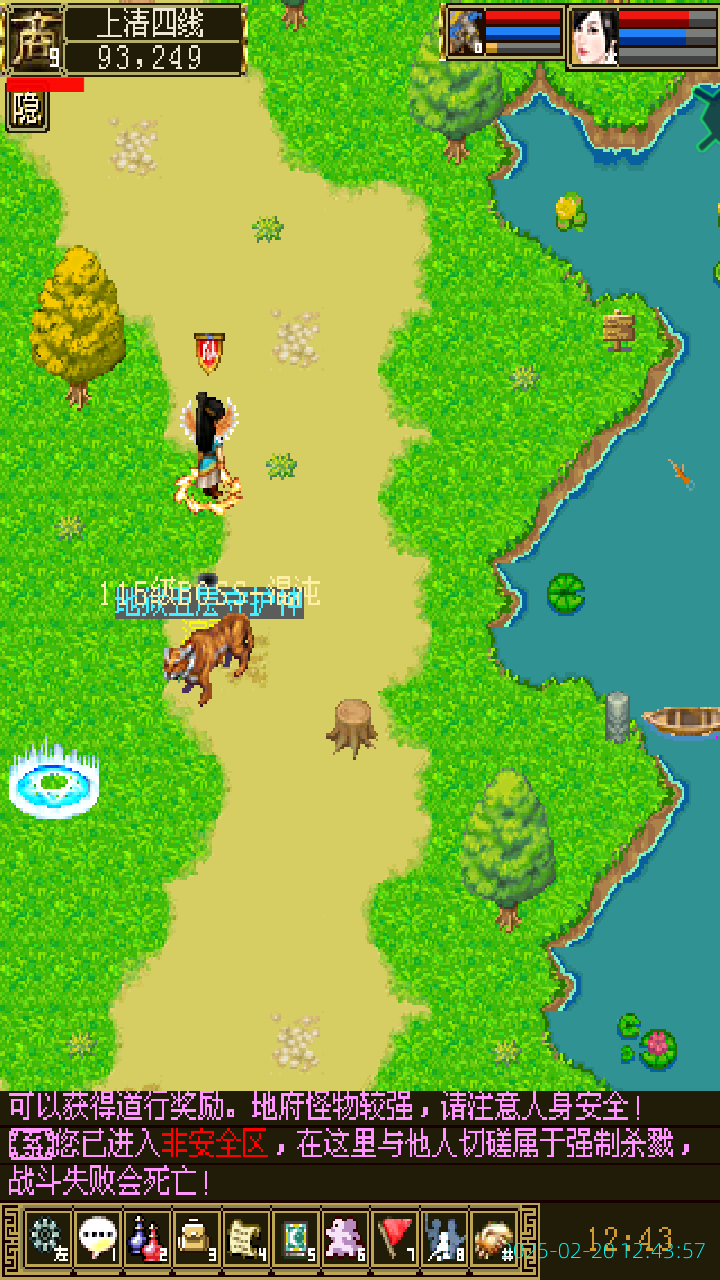Open the settings gear in the toolbar
720x1280 pixels.
point(46,1238)
